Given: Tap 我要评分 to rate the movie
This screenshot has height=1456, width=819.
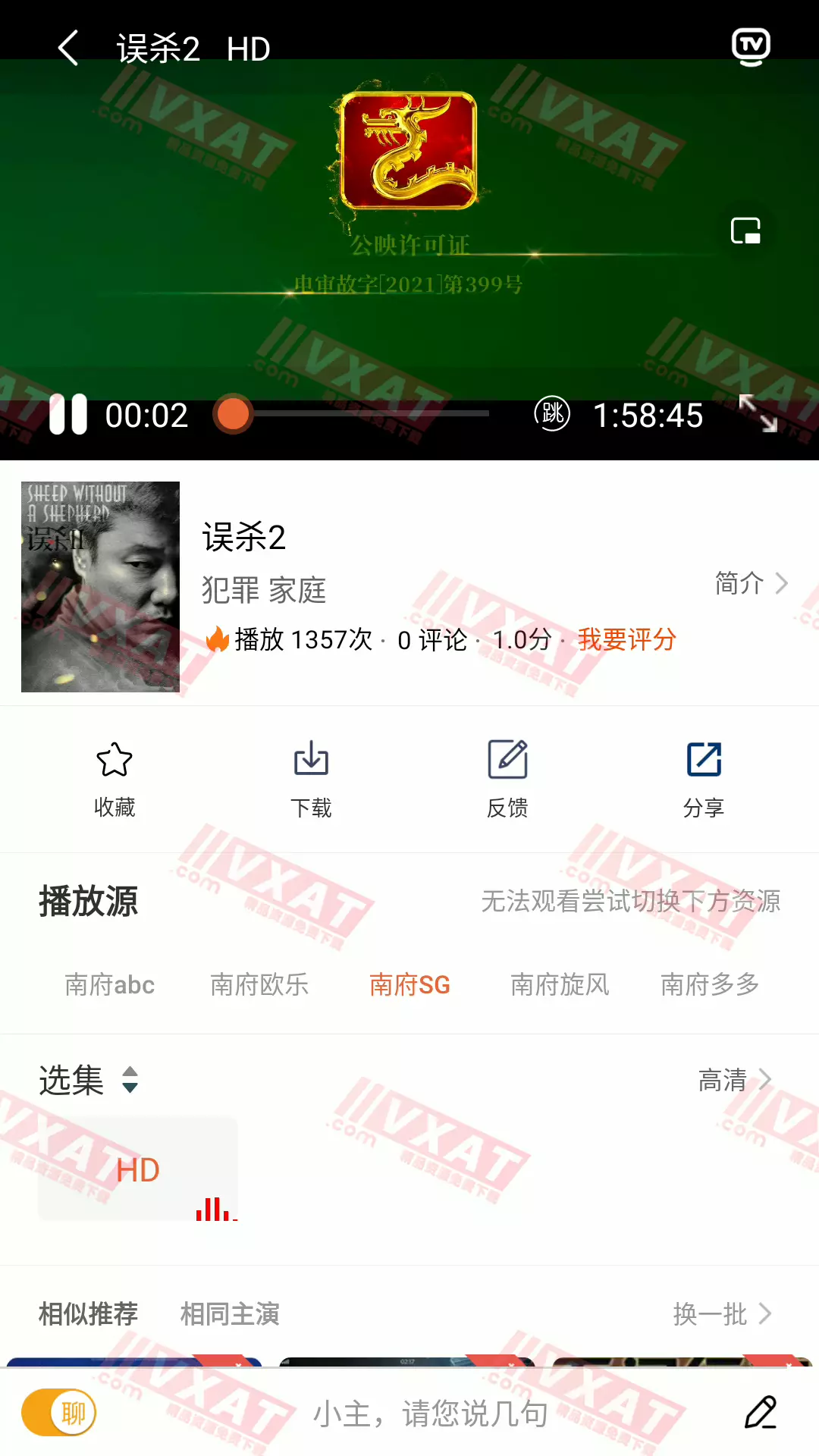Looking at the screenshot, I should (626, 639).
